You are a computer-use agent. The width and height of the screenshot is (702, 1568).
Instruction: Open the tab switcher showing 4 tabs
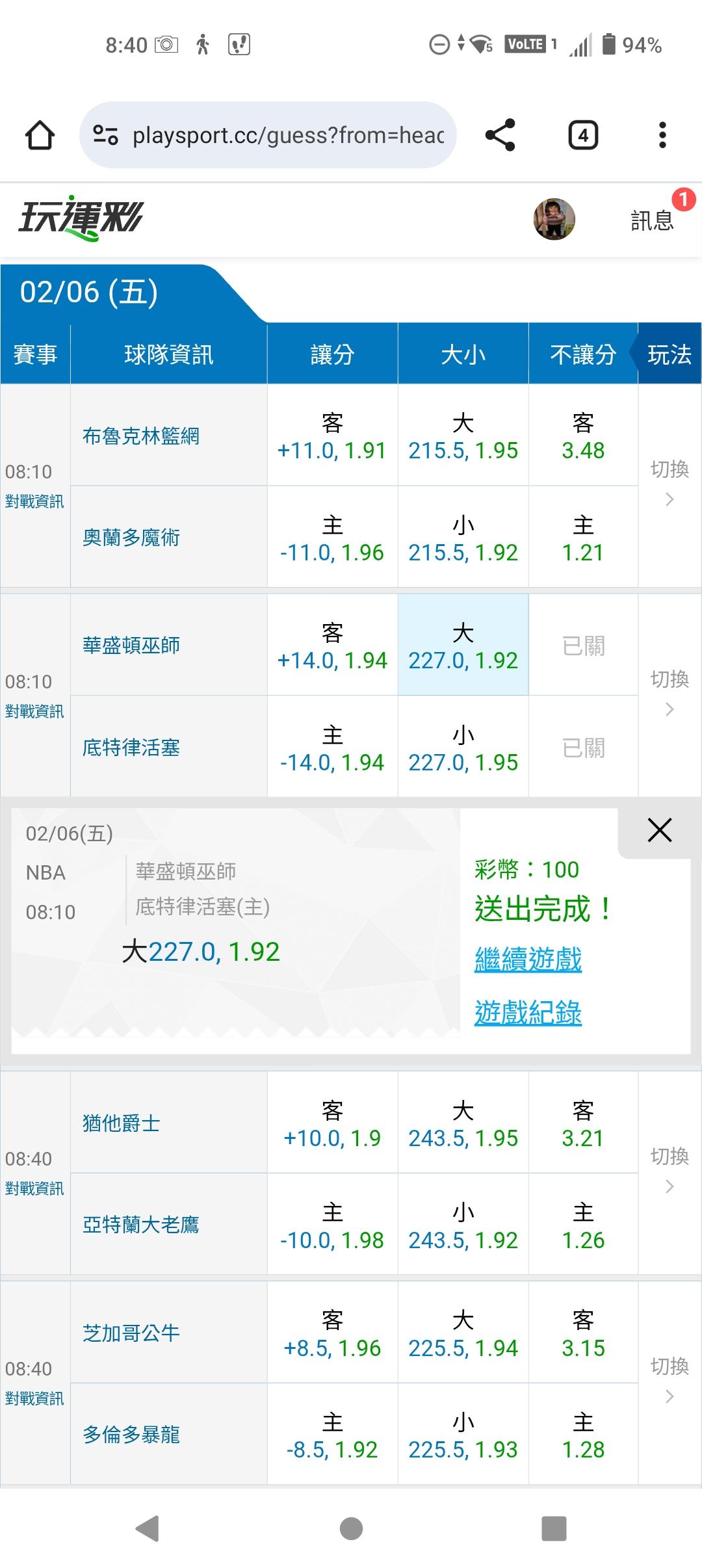point(583,135)
